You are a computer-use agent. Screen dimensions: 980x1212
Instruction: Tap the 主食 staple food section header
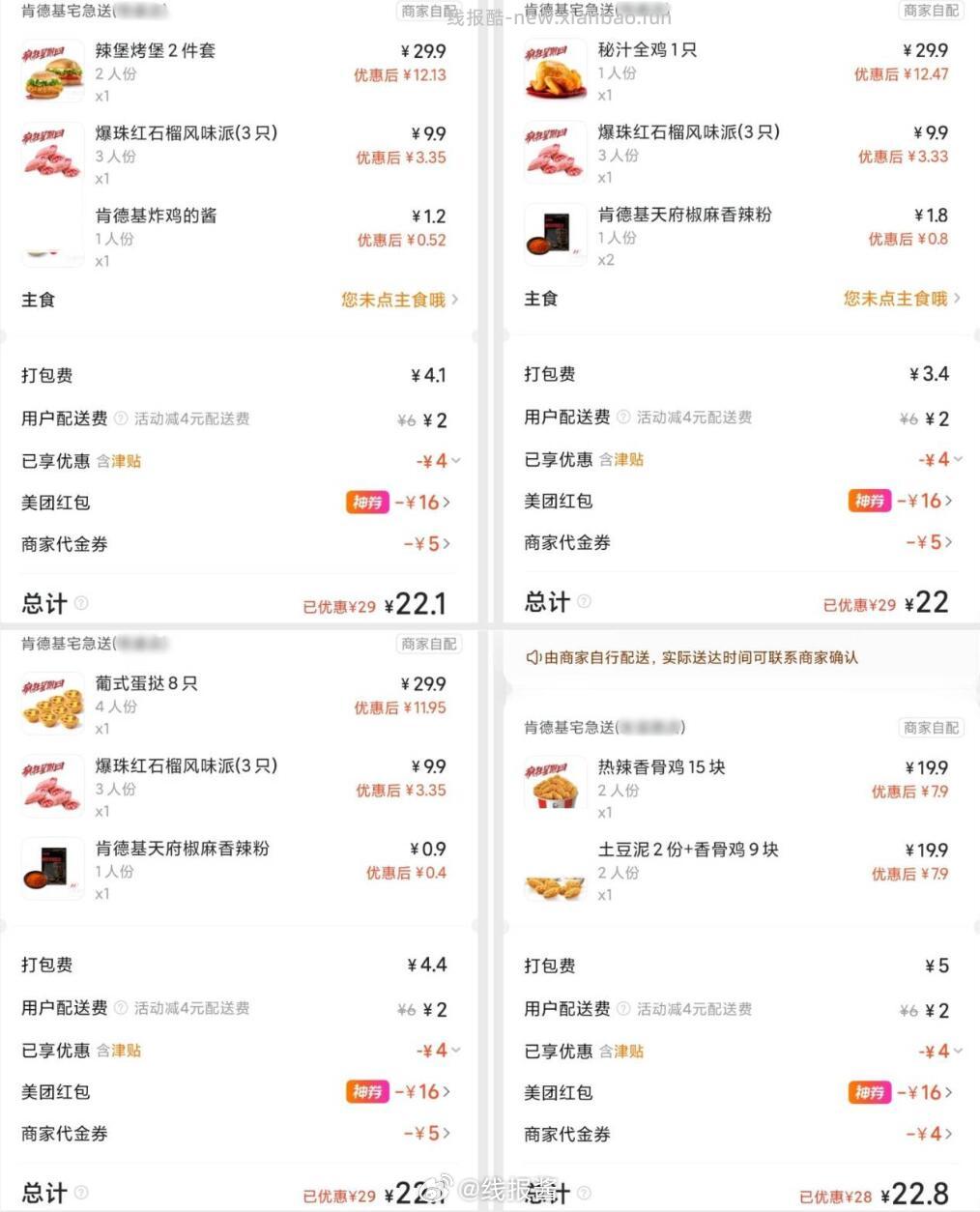38,300
